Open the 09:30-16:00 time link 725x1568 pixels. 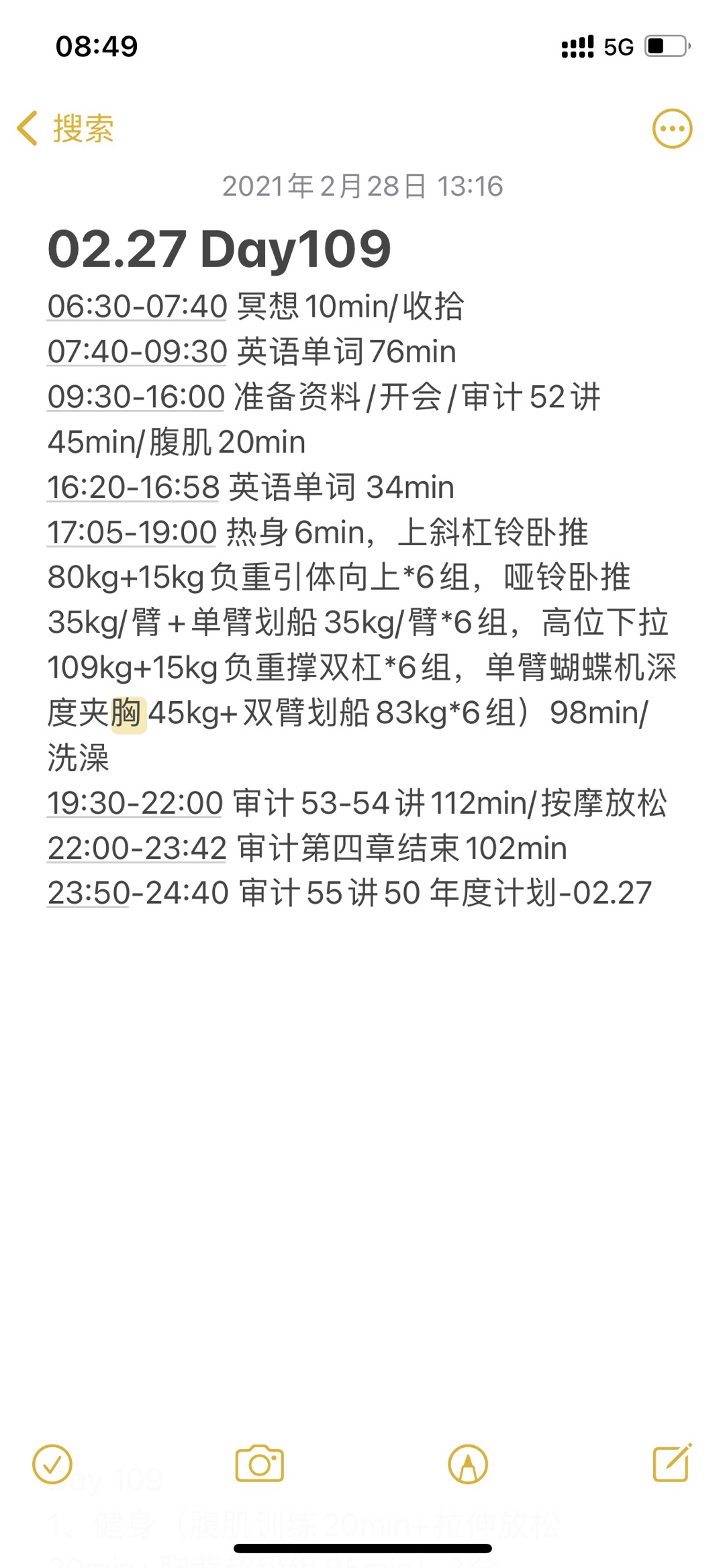[x=136, y=397]
